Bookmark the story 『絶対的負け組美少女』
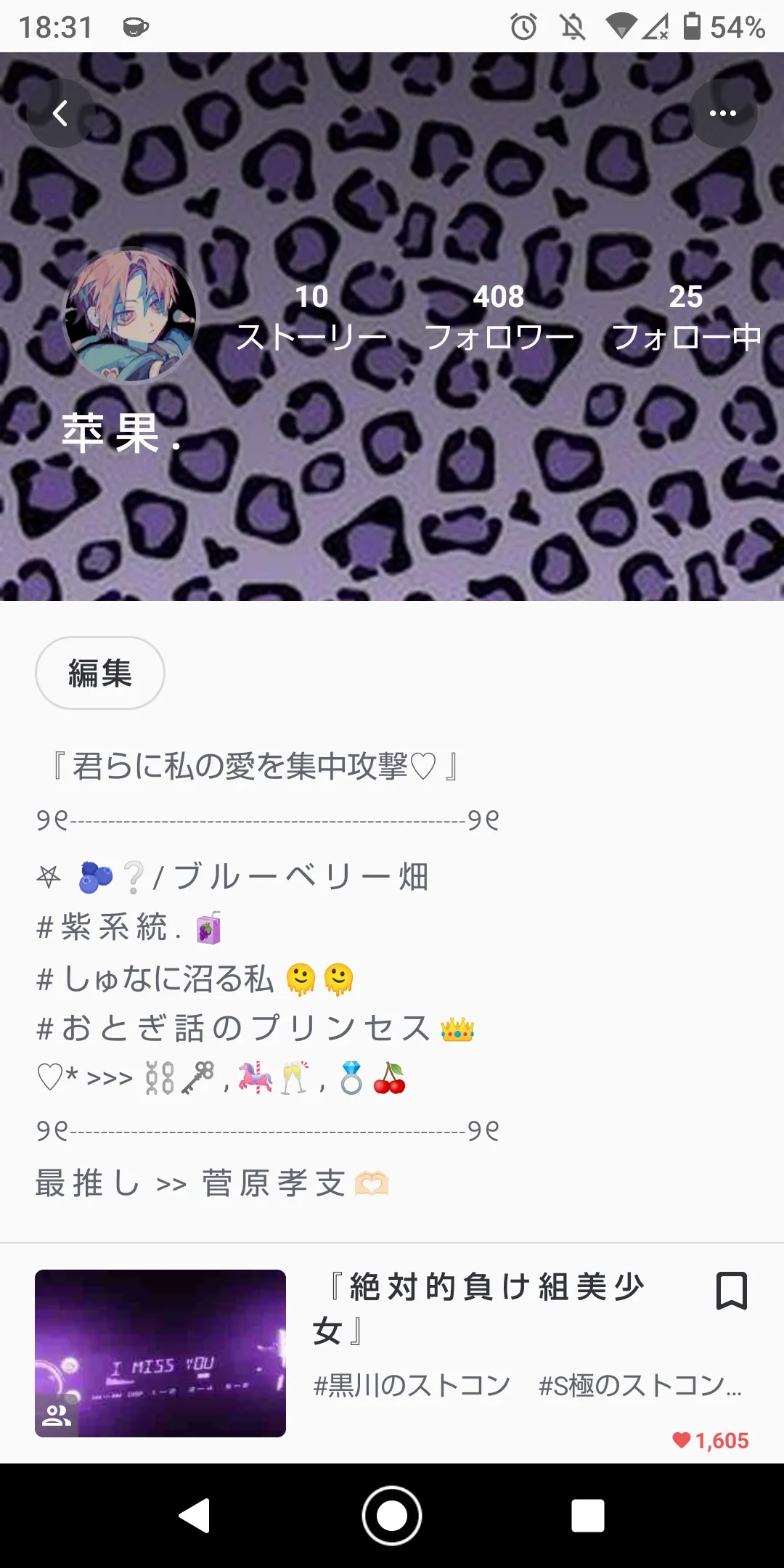784x1568 pixels. click(731, 1291)
